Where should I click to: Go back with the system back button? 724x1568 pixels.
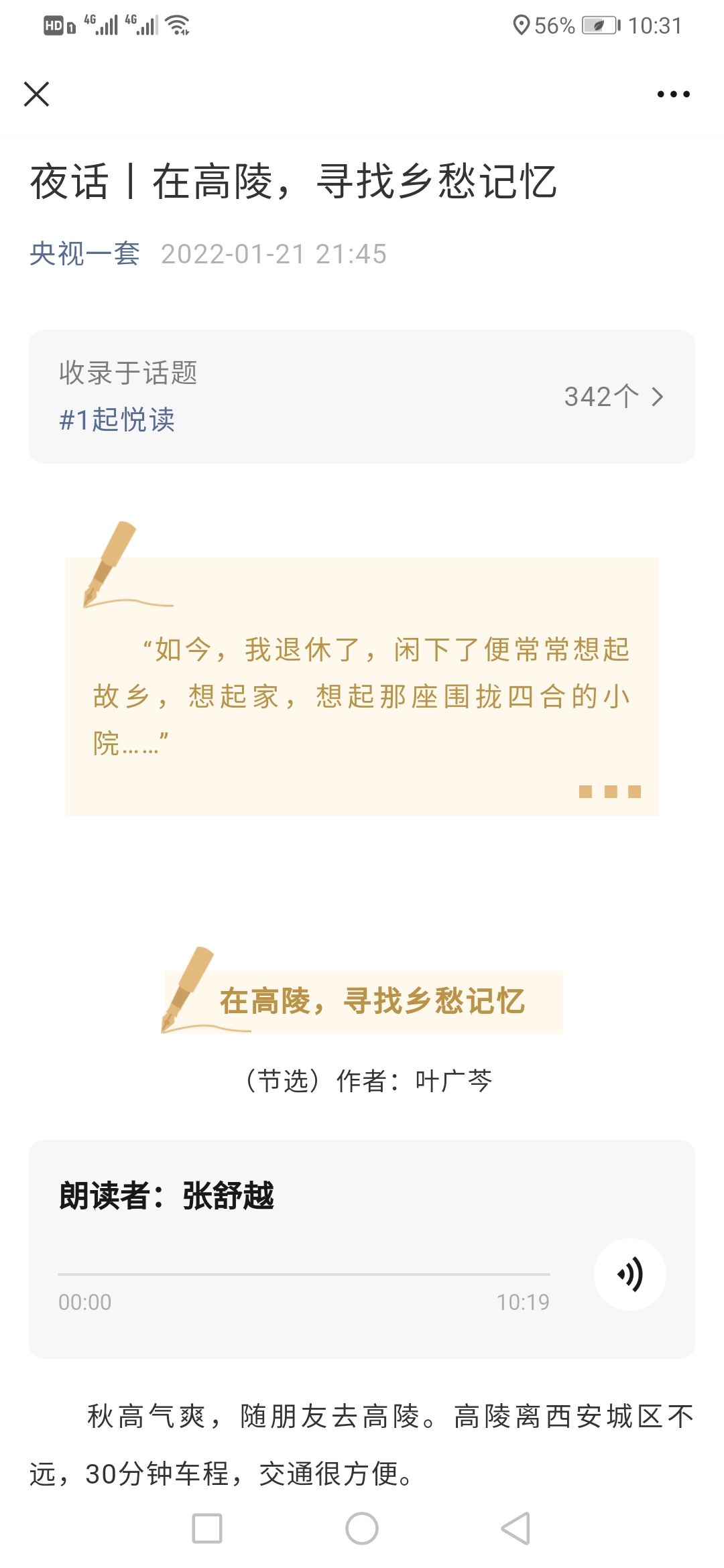(516, 1528)
